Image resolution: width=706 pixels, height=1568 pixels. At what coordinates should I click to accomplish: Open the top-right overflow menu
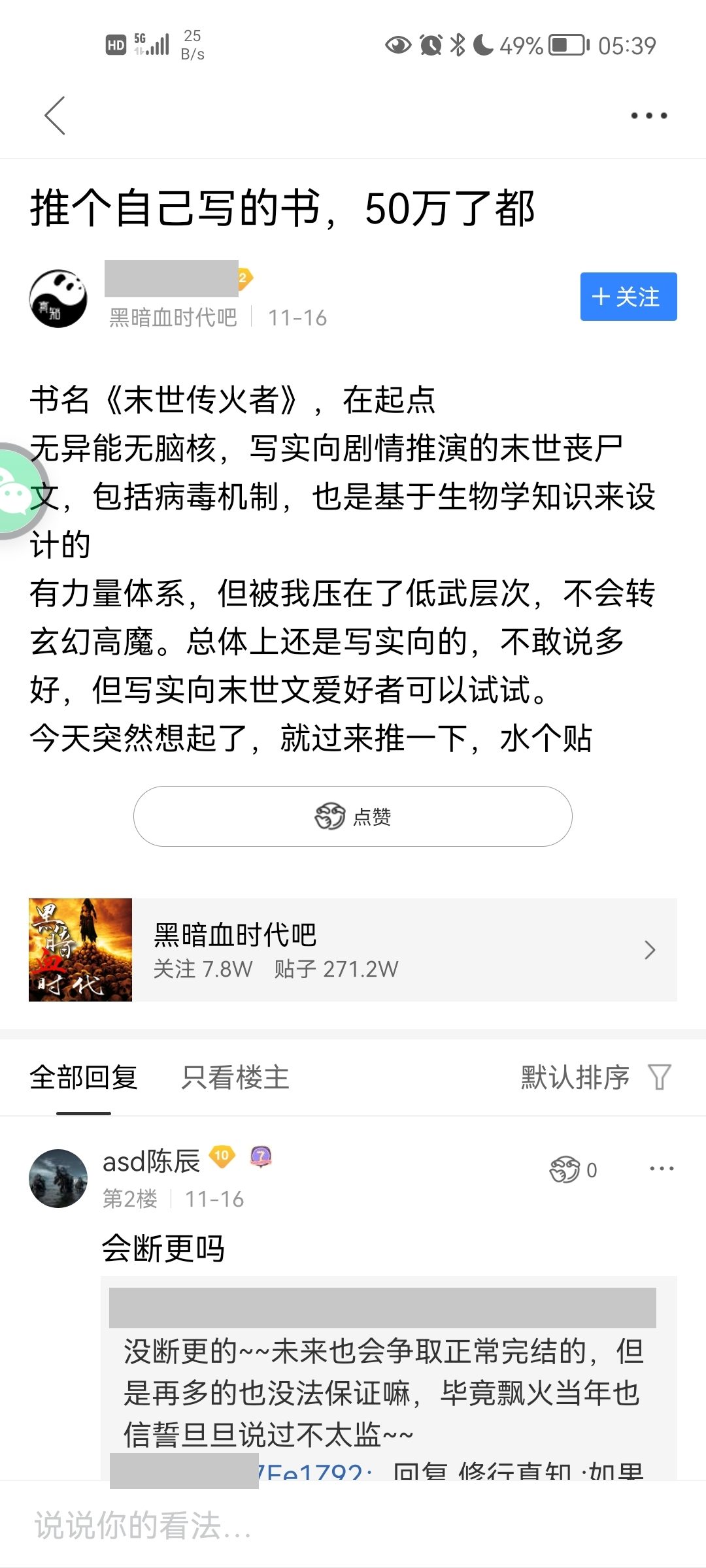(x=648, y=116)
